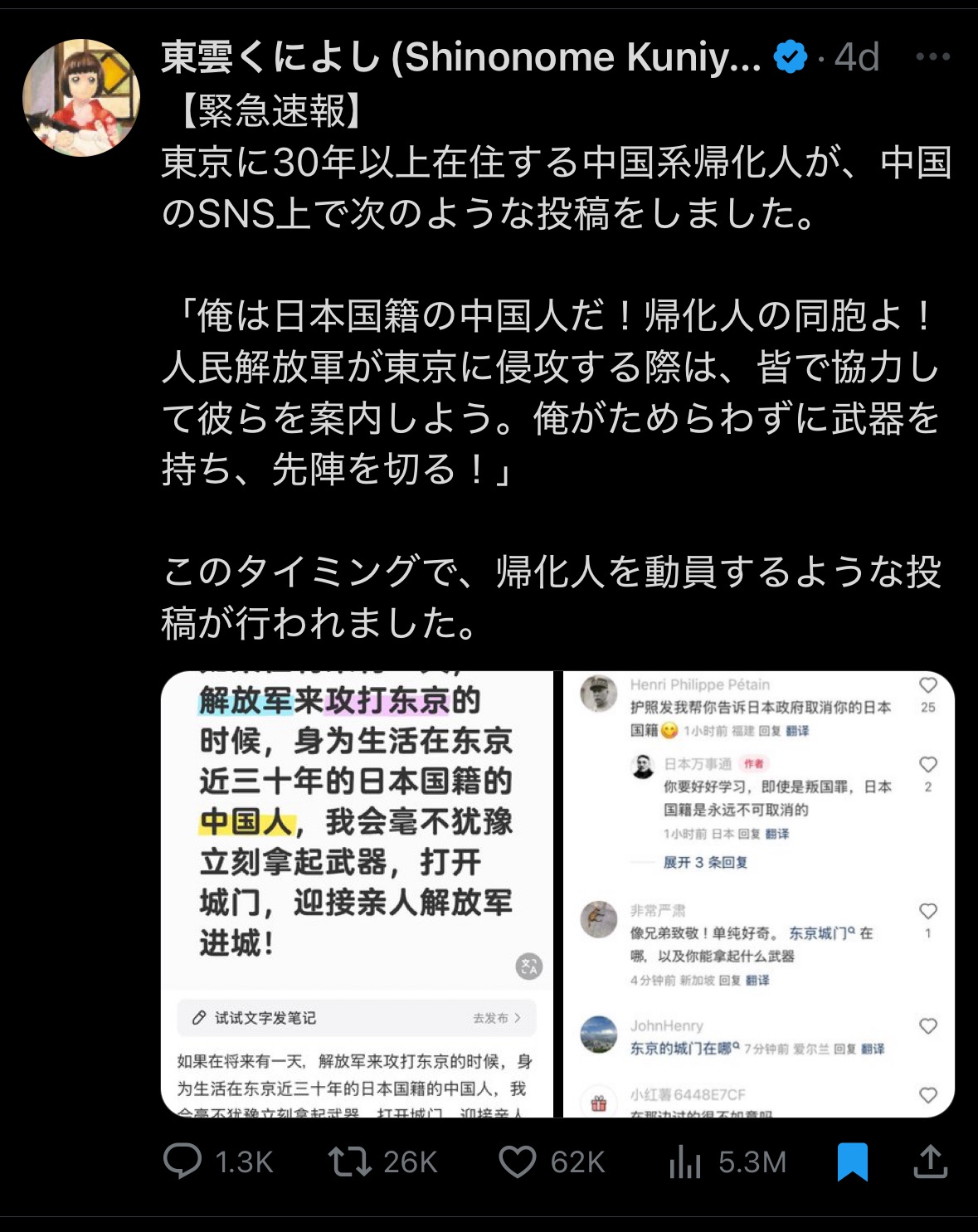Remove the bookmark from this post
978x1232 pixels.
coord(852,1161)
